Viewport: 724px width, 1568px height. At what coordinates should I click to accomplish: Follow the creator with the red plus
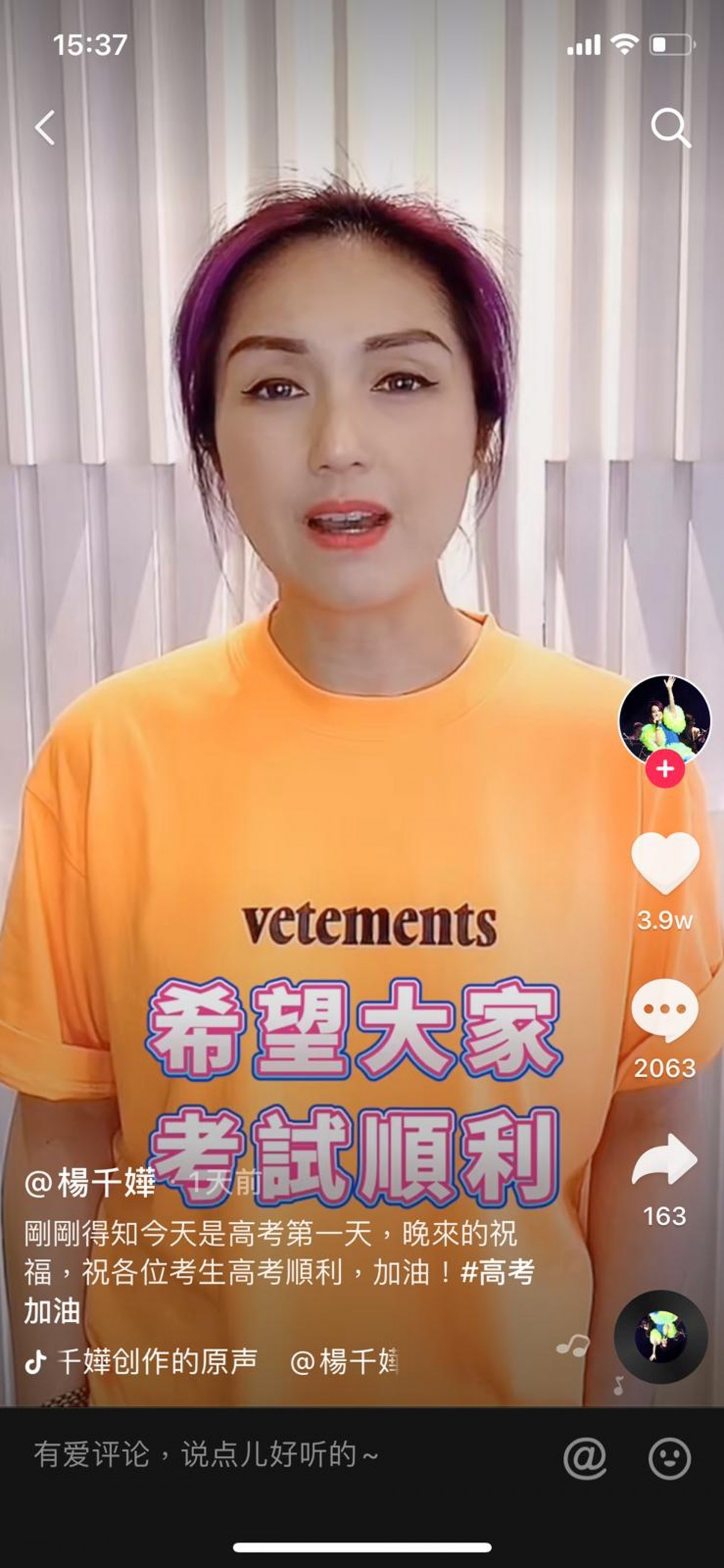(665, 769)
